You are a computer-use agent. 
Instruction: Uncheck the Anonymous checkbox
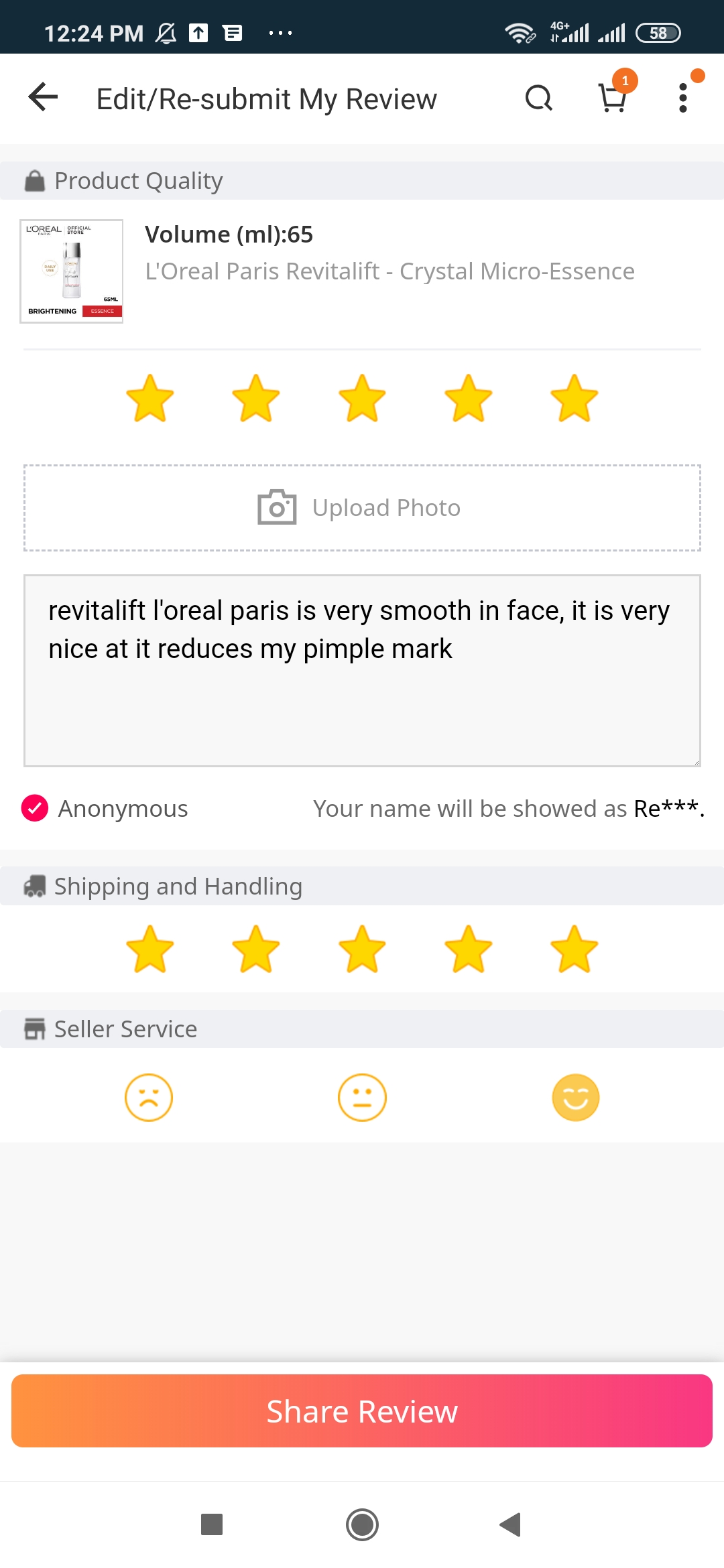[x=35, y=808]
